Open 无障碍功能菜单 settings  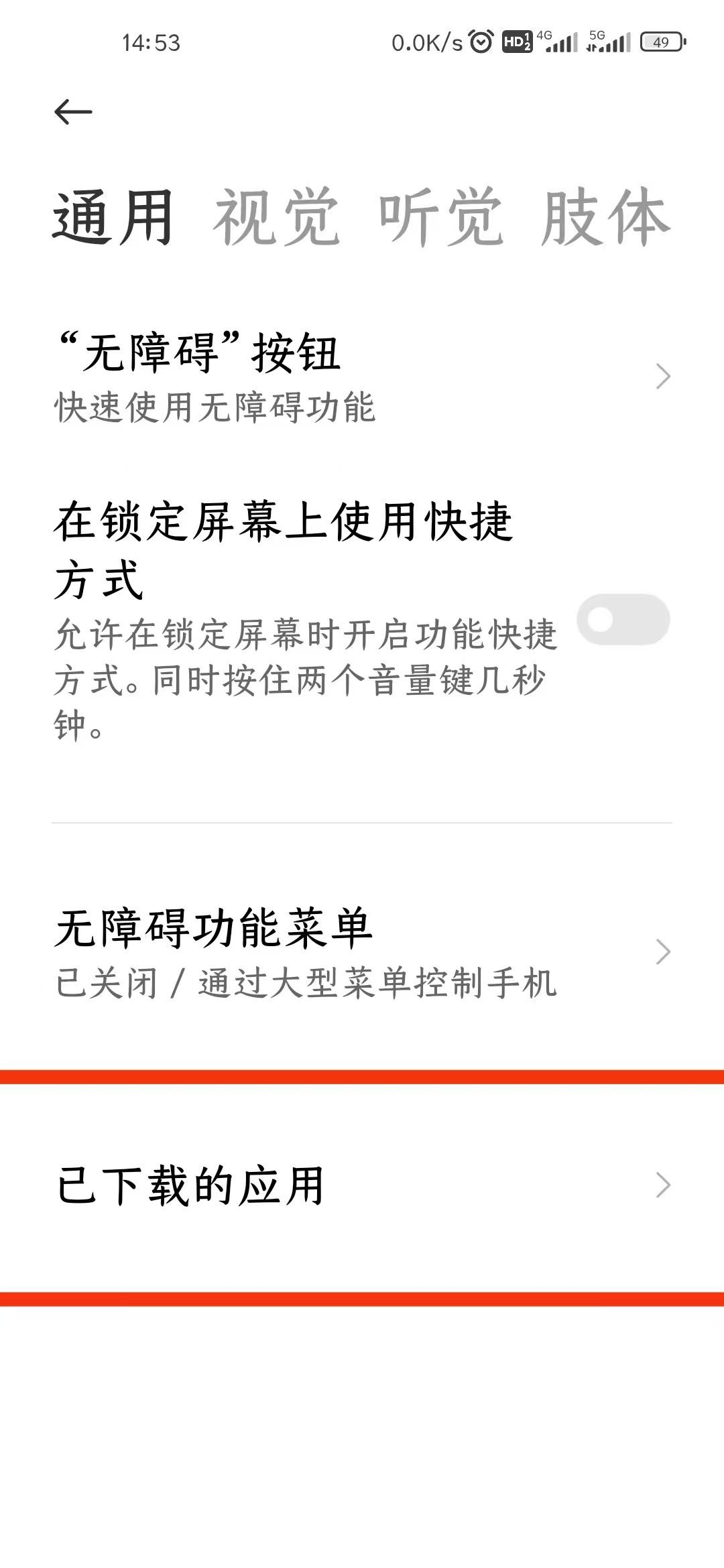click(362, 952)
